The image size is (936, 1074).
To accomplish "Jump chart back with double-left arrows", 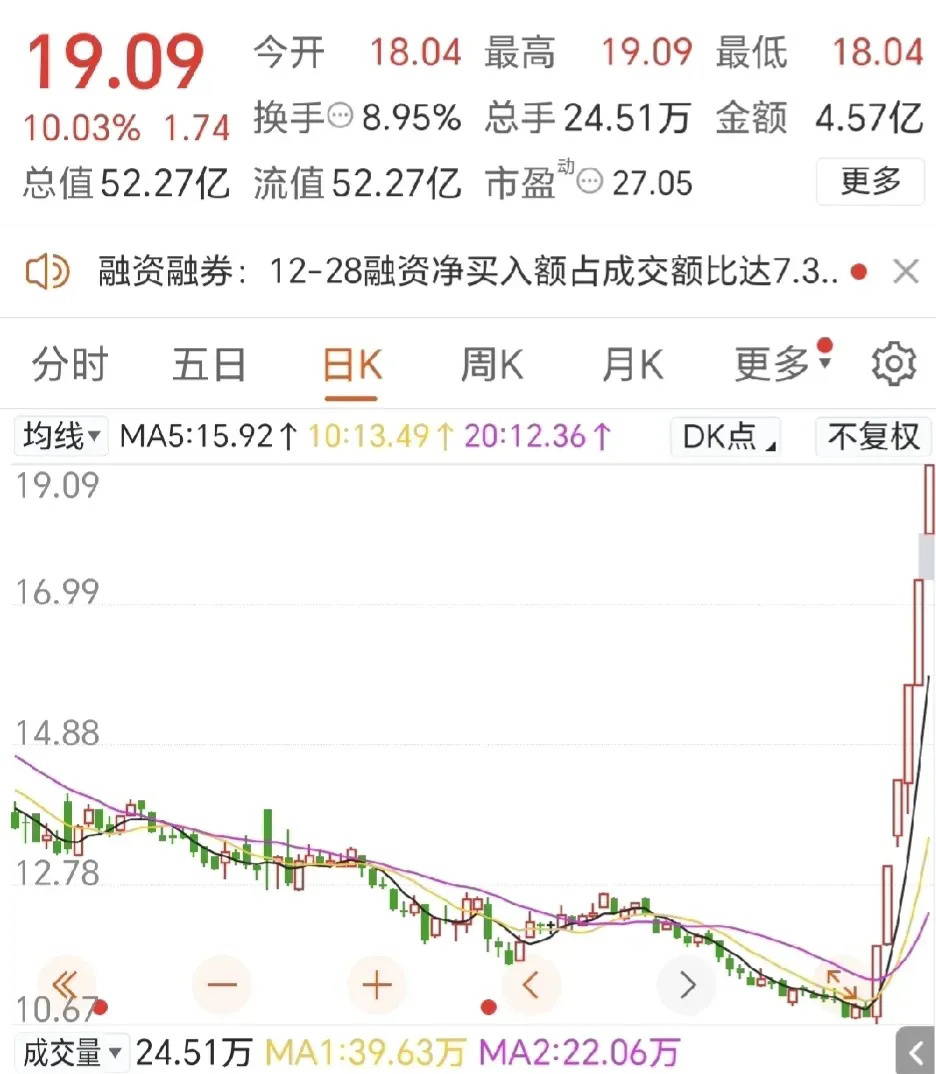I will click(x=67, y=985).
